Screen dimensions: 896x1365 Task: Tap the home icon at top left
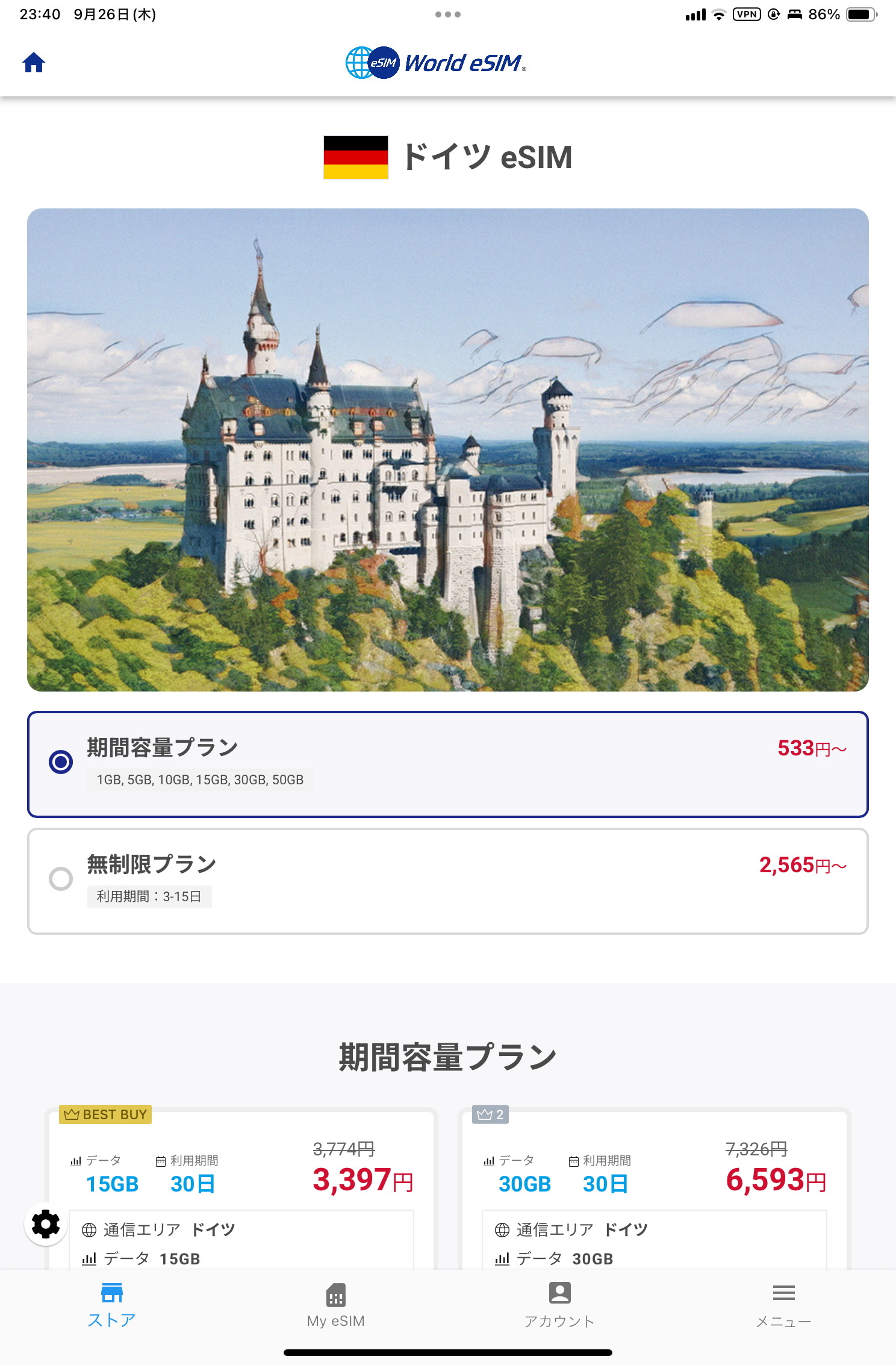[34, 62]
